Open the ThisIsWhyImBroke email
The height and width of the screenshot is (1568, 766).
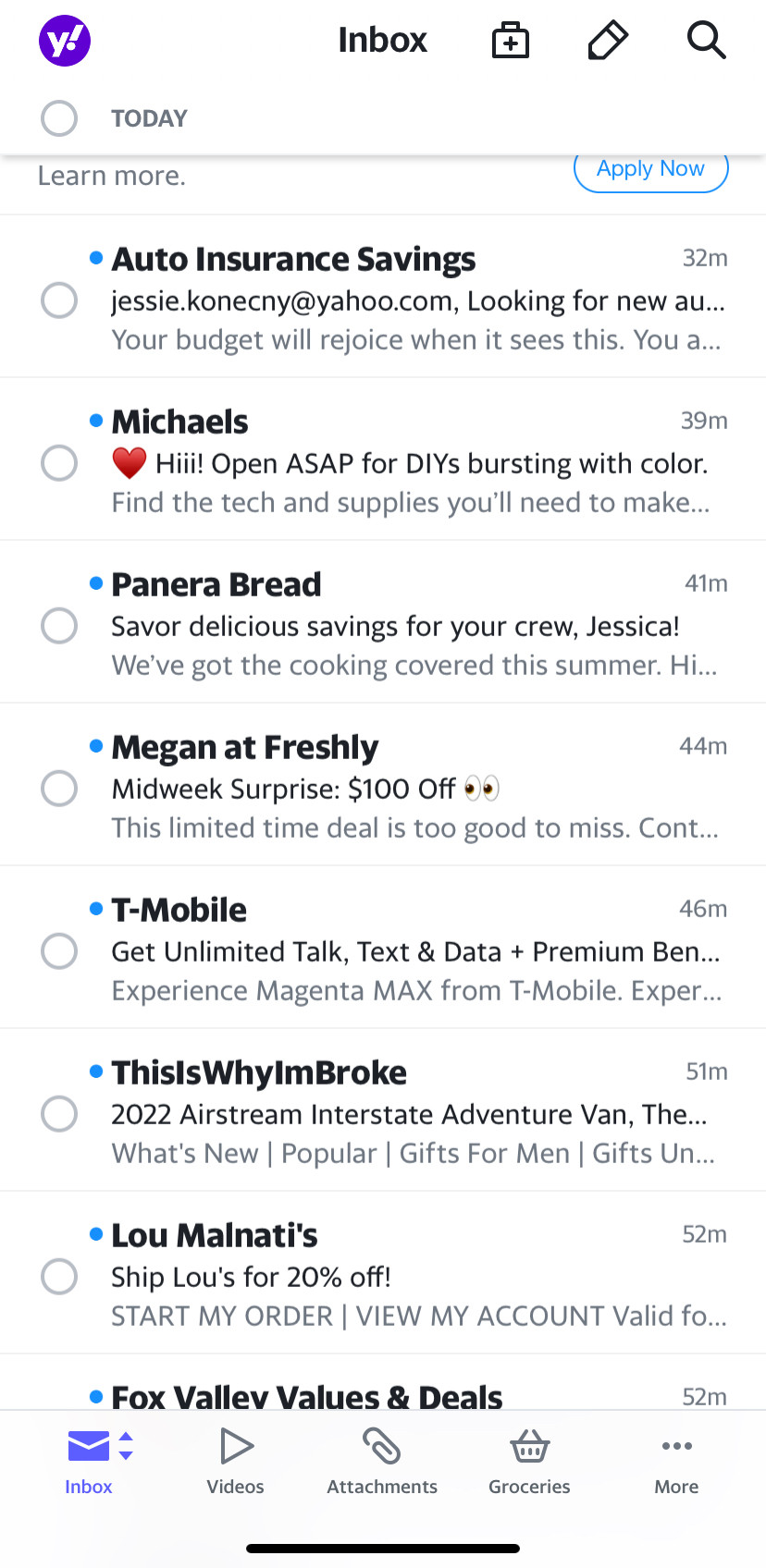pos(383,1110)
